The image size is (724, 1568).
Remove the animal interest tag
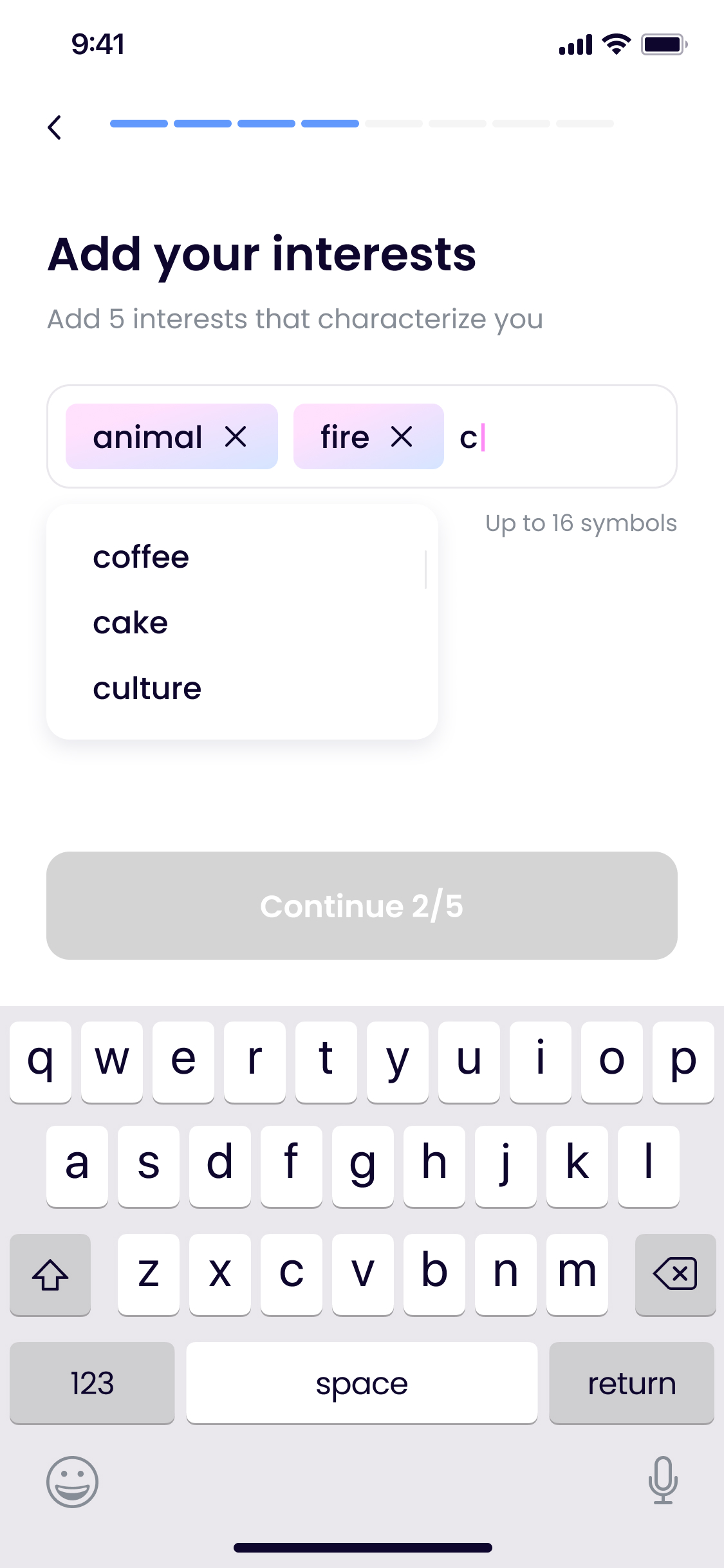click(x=236, y=437)
